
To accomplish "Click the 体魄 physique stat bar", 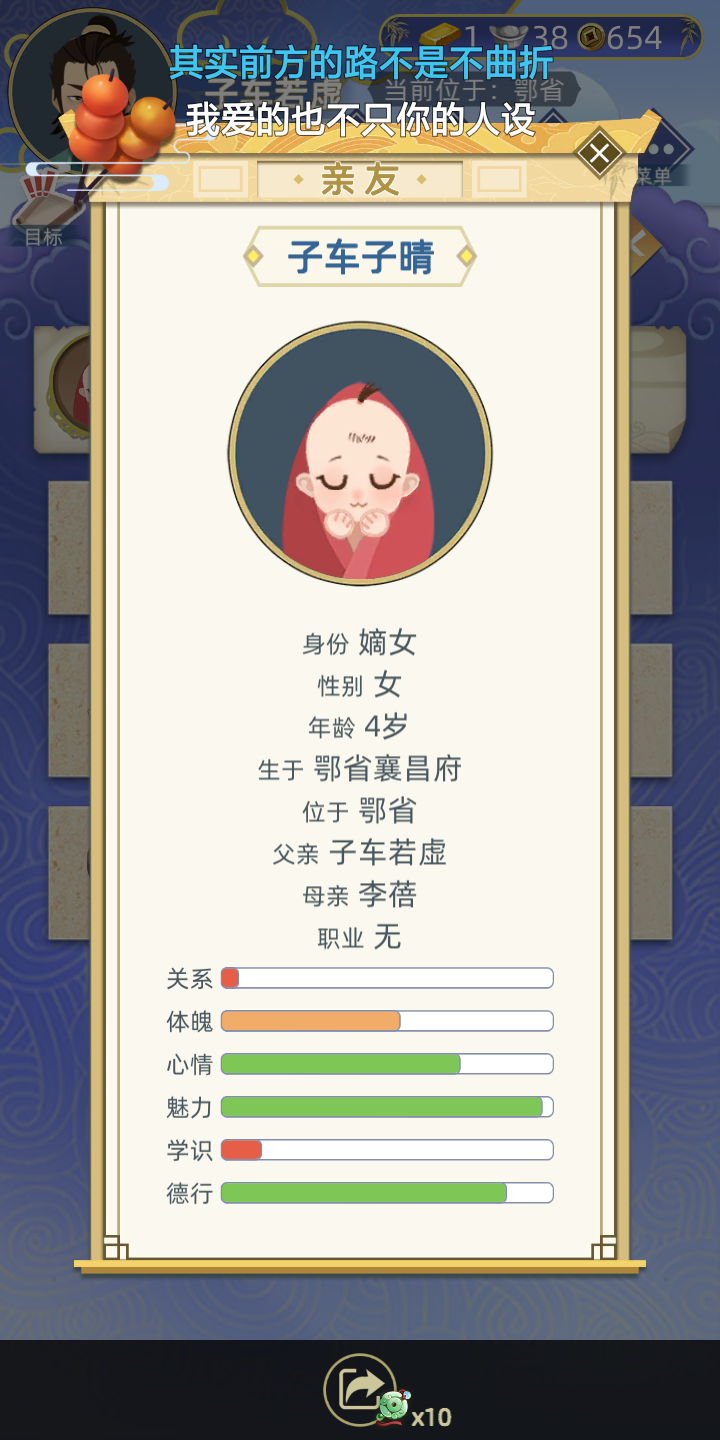I will point(388,1020).
